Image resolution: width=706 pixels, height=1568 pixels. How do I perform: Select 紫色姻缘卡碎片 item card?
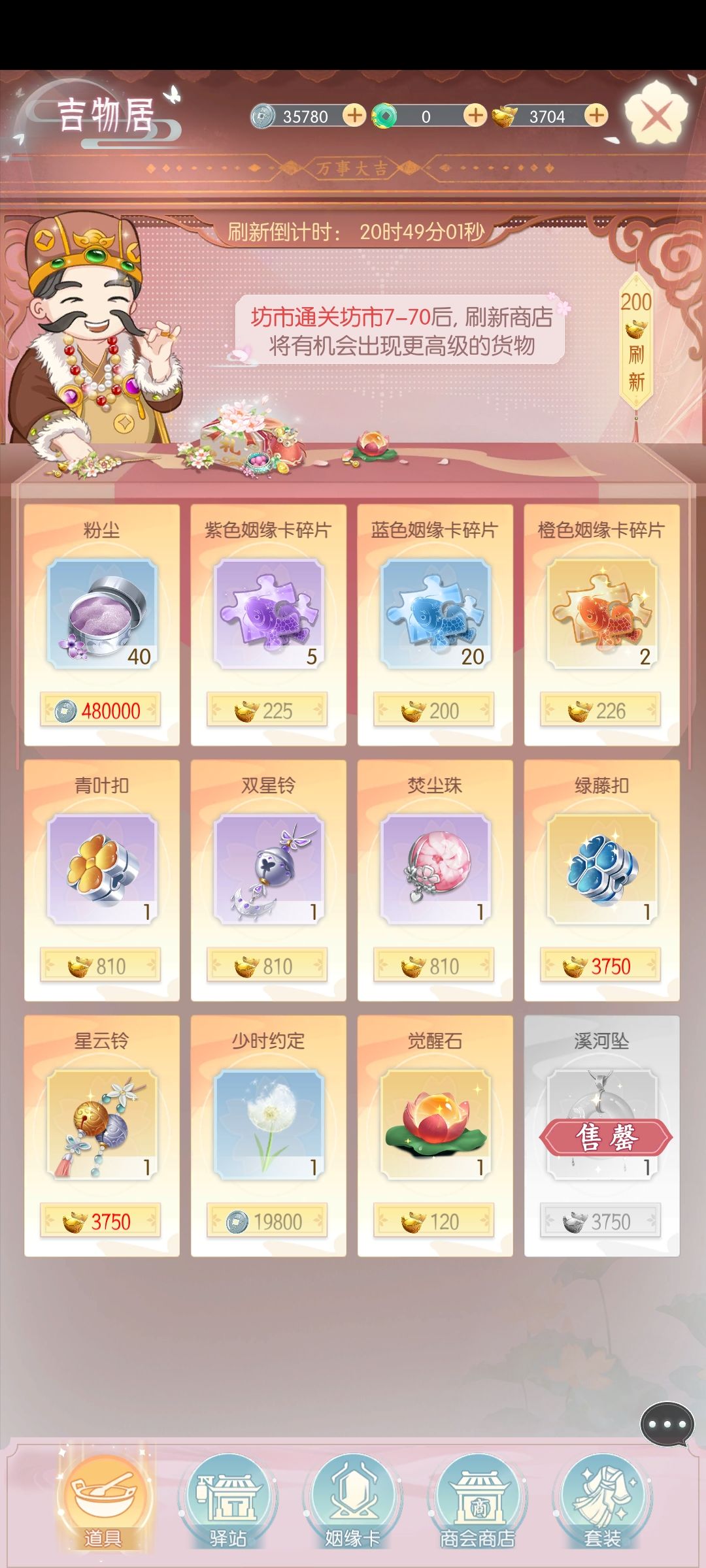(x=268, y=625)
